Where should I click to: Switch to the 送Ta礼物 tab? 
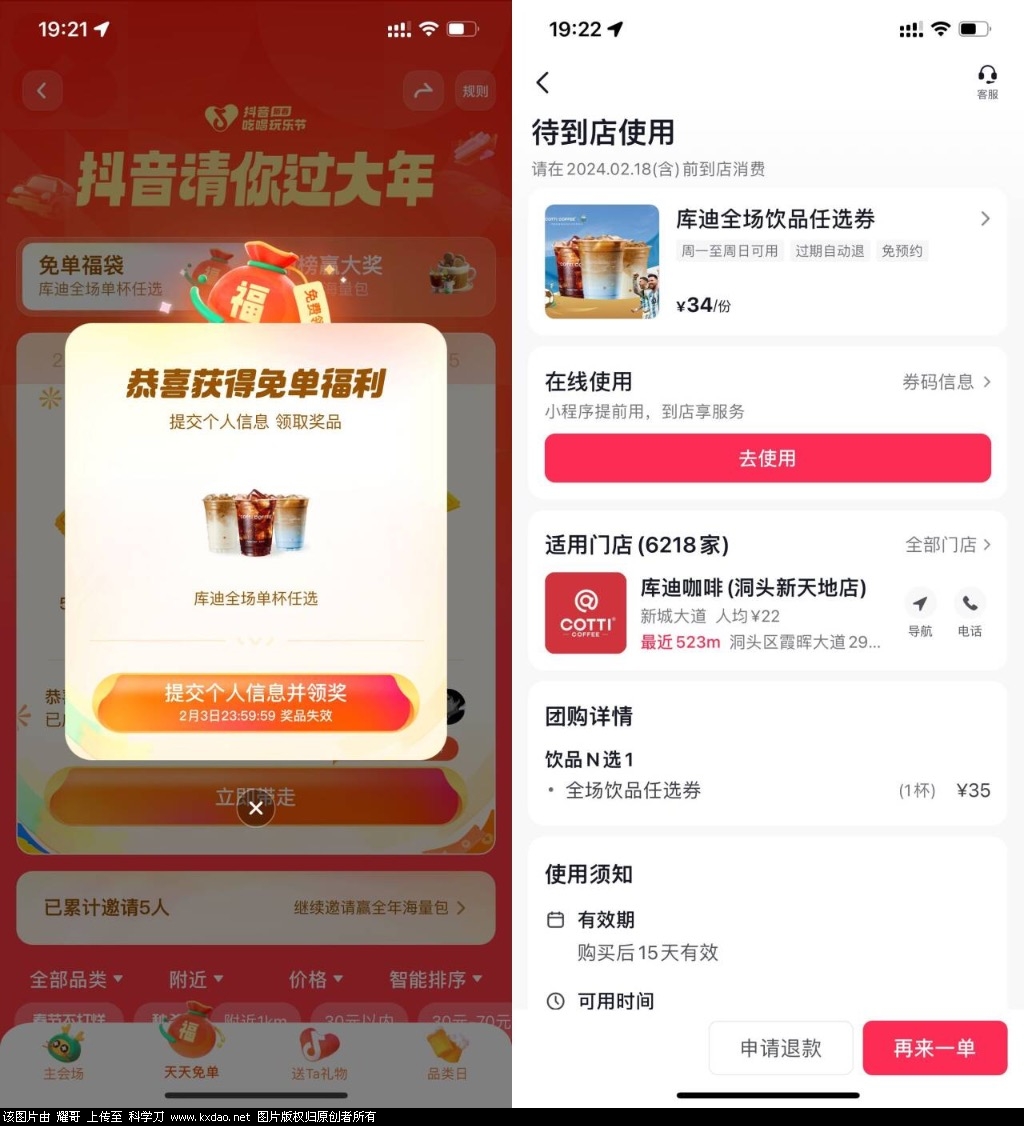coord(319,1054)
